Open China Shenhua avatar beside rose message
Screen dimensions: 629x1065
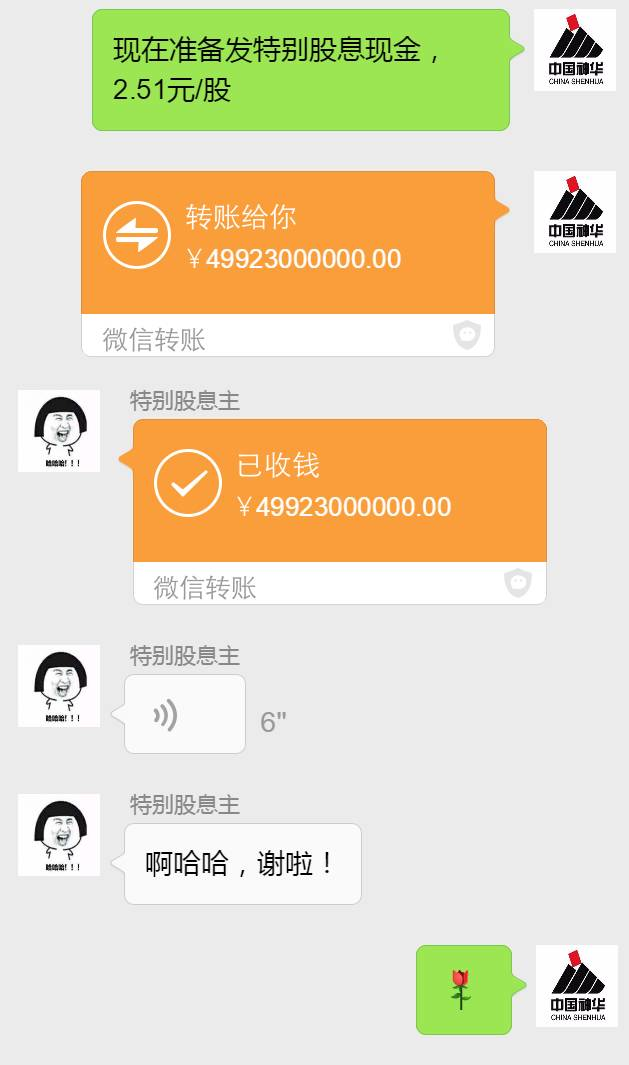576,986
